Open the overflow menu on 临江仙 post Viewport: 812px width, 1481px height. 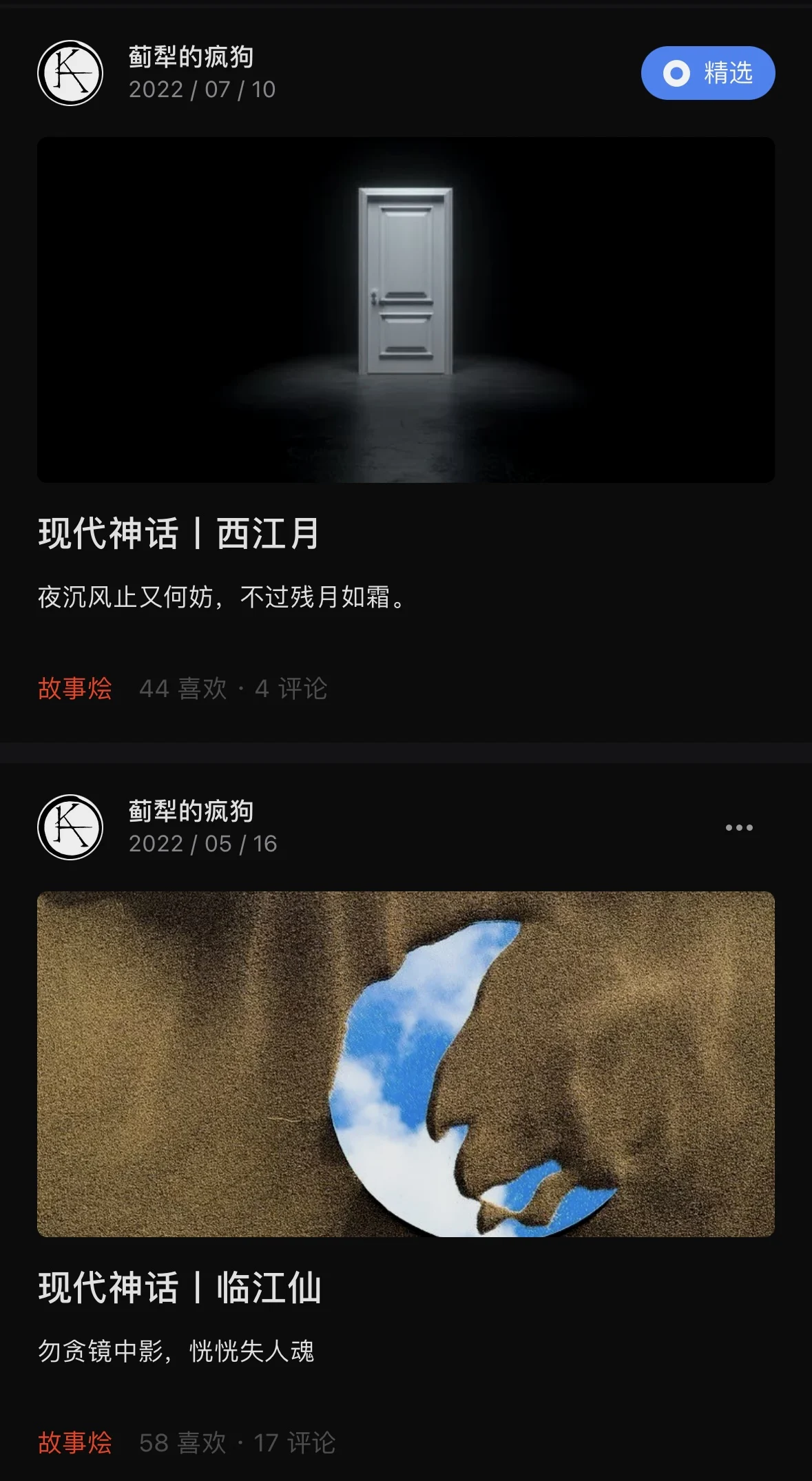tap(738, 827)
